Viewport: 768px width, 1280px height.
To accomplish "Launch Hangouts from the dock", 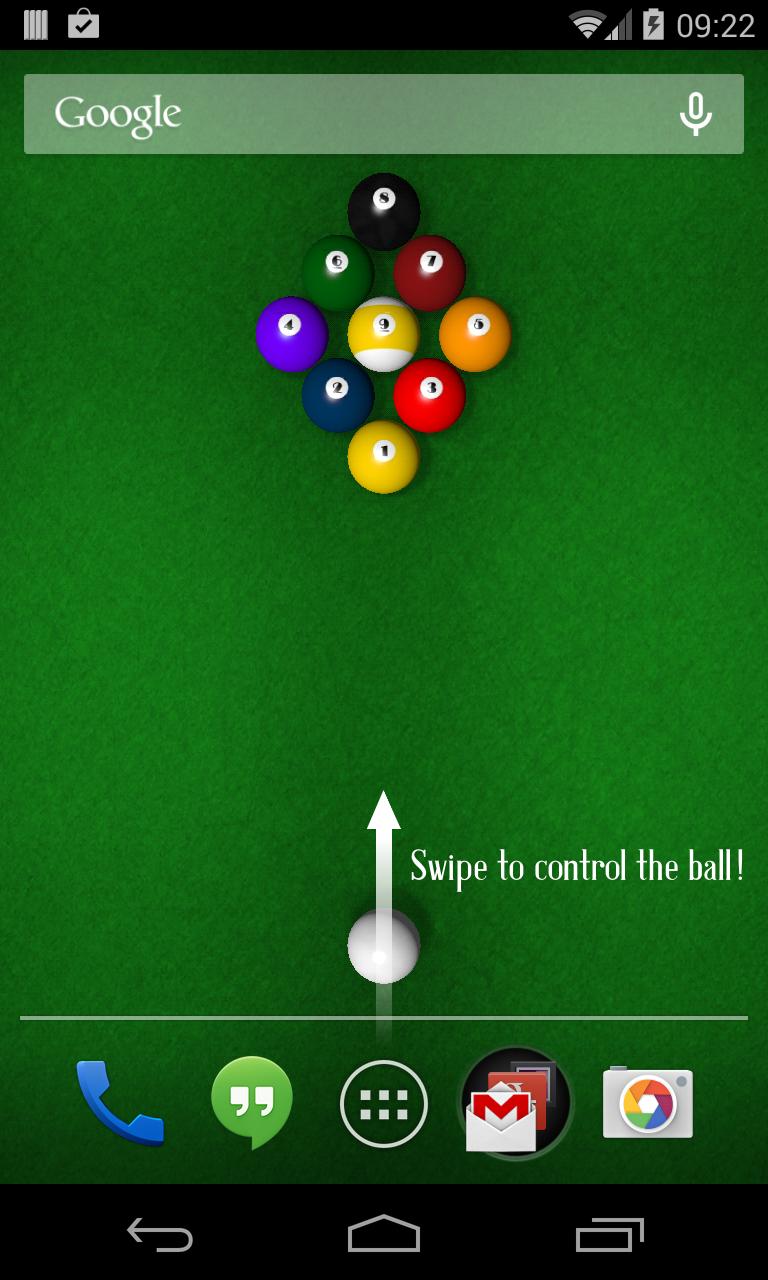I will 250,1104.
